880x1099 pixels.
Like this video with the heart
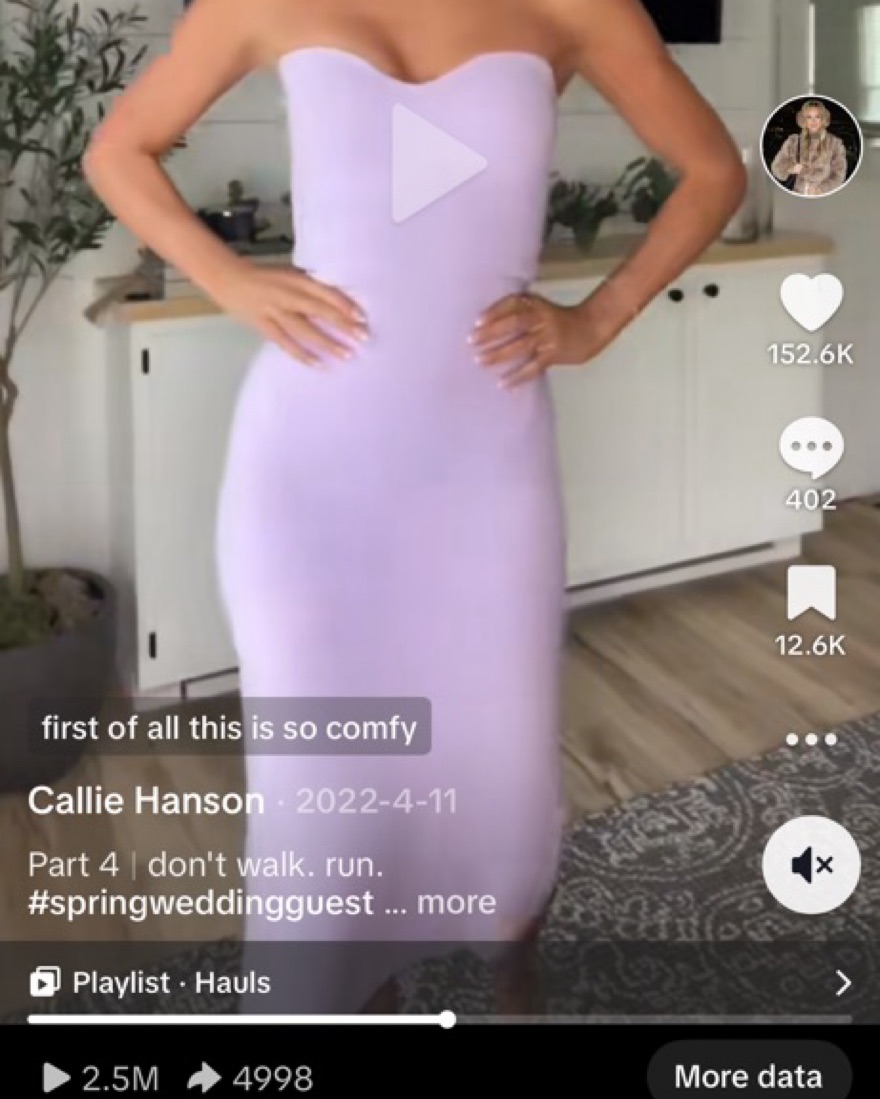pyautogui.click(x=811, y=304)
